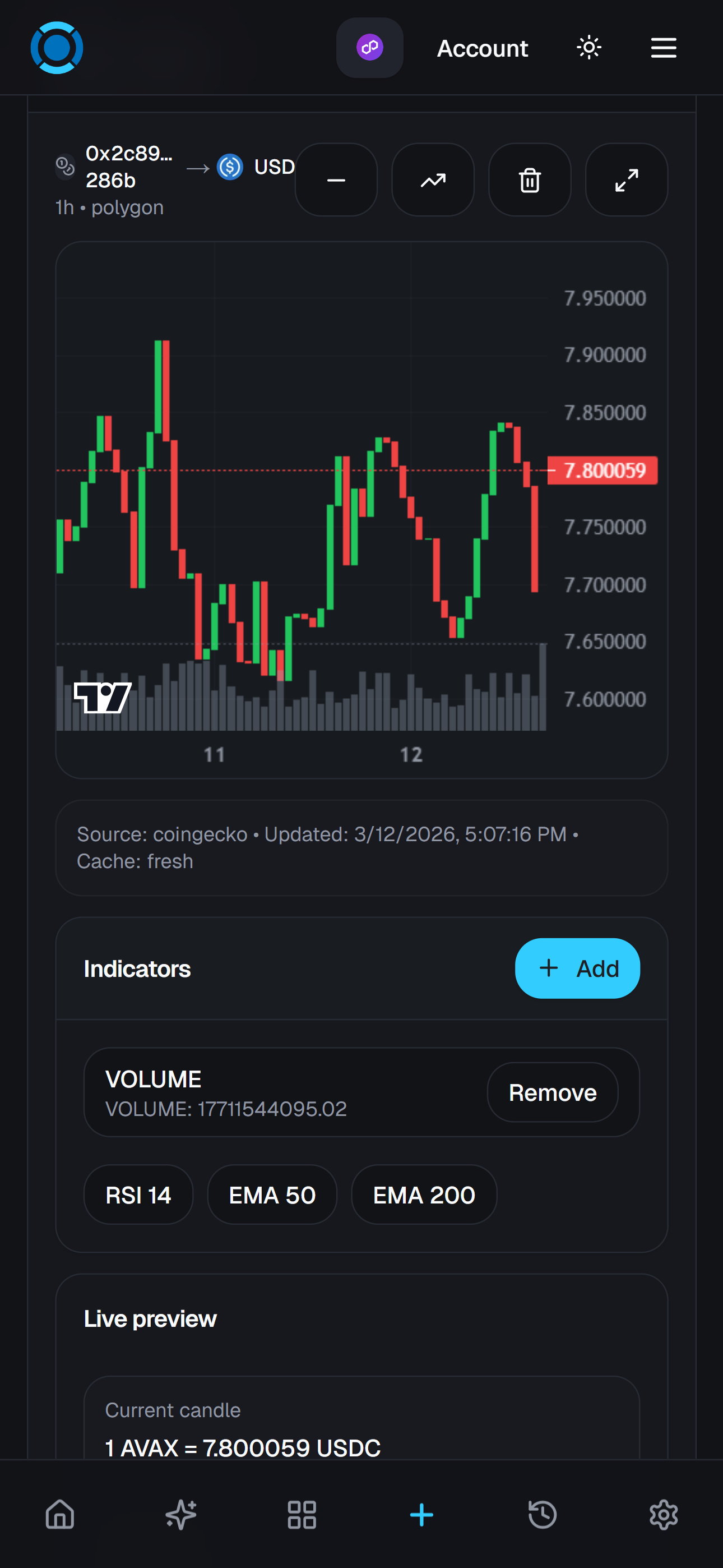This screenshot has width=723, height=1568.
Task: Open the sparkle assistant icon in bottom nav
Action: click(x=180, y=1516)
